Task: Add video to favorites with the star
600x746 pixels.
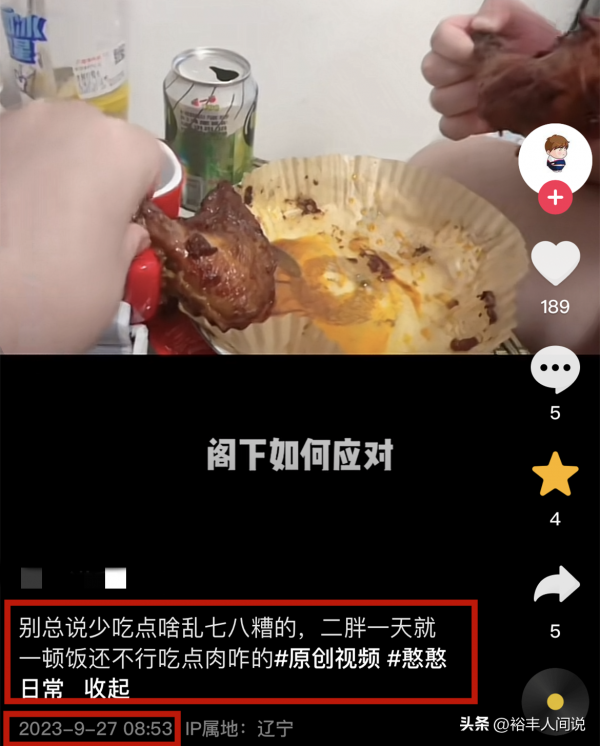Action: (555, 475)
